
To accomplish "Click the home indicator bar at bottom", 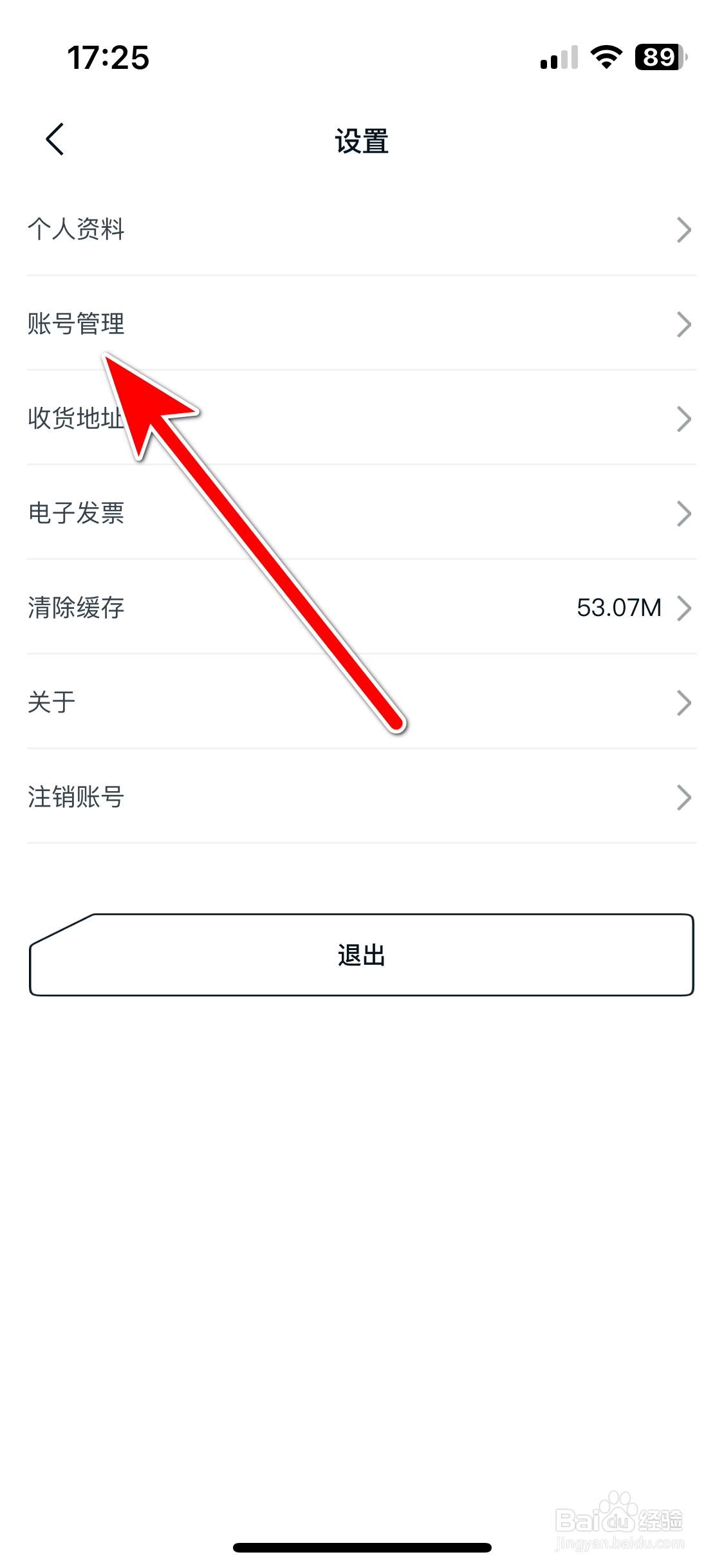I will click(x=362, y=1547).
